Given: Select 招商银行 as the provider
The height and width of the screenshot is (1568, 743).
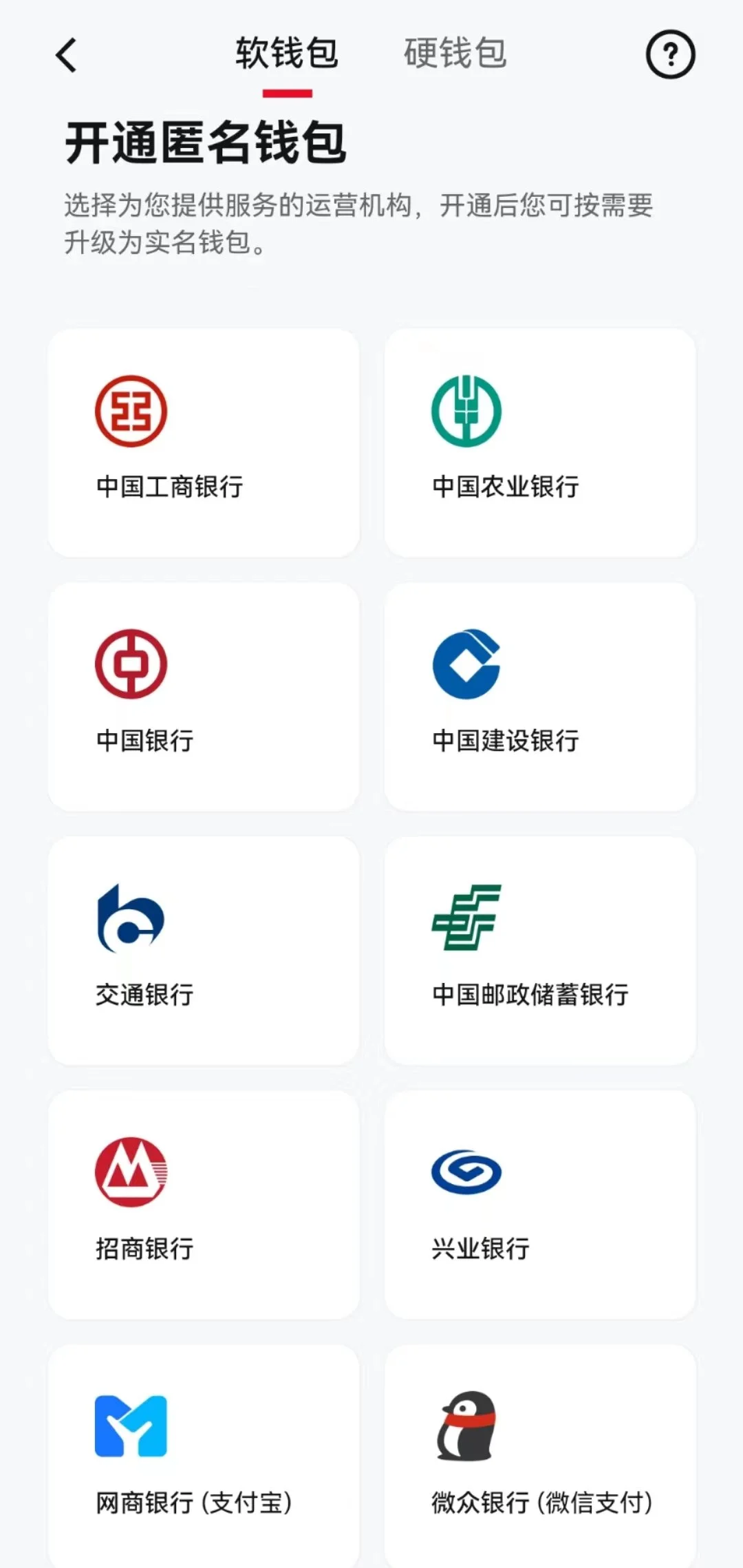Looking at the screenshot, I should pyautogui.click(x=204, y=1205).
